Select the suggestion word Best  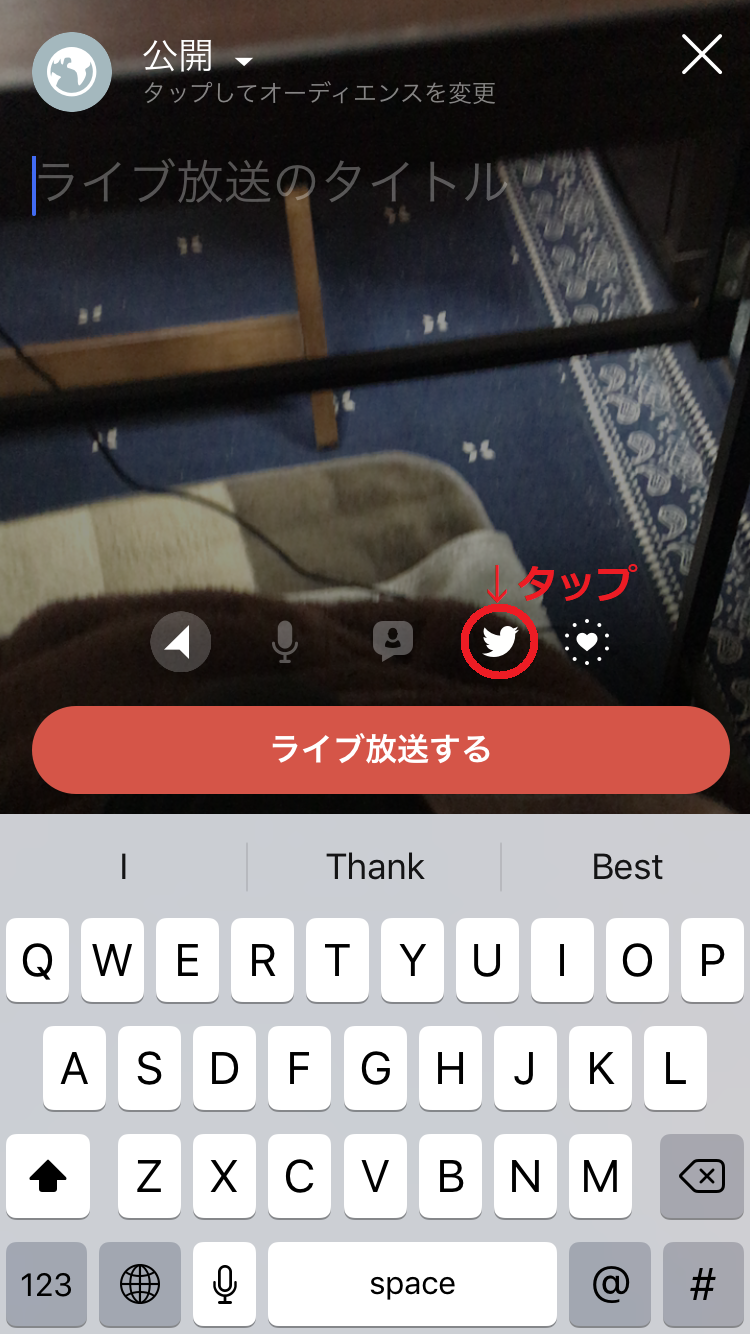627,866
